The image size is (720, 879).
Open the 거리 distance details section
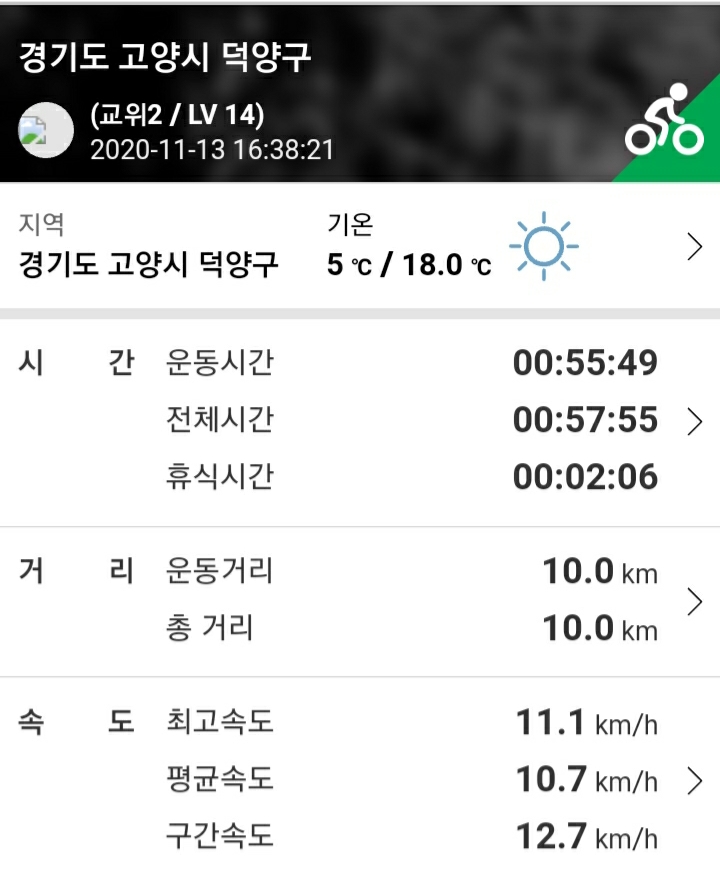tap(695, 601)
